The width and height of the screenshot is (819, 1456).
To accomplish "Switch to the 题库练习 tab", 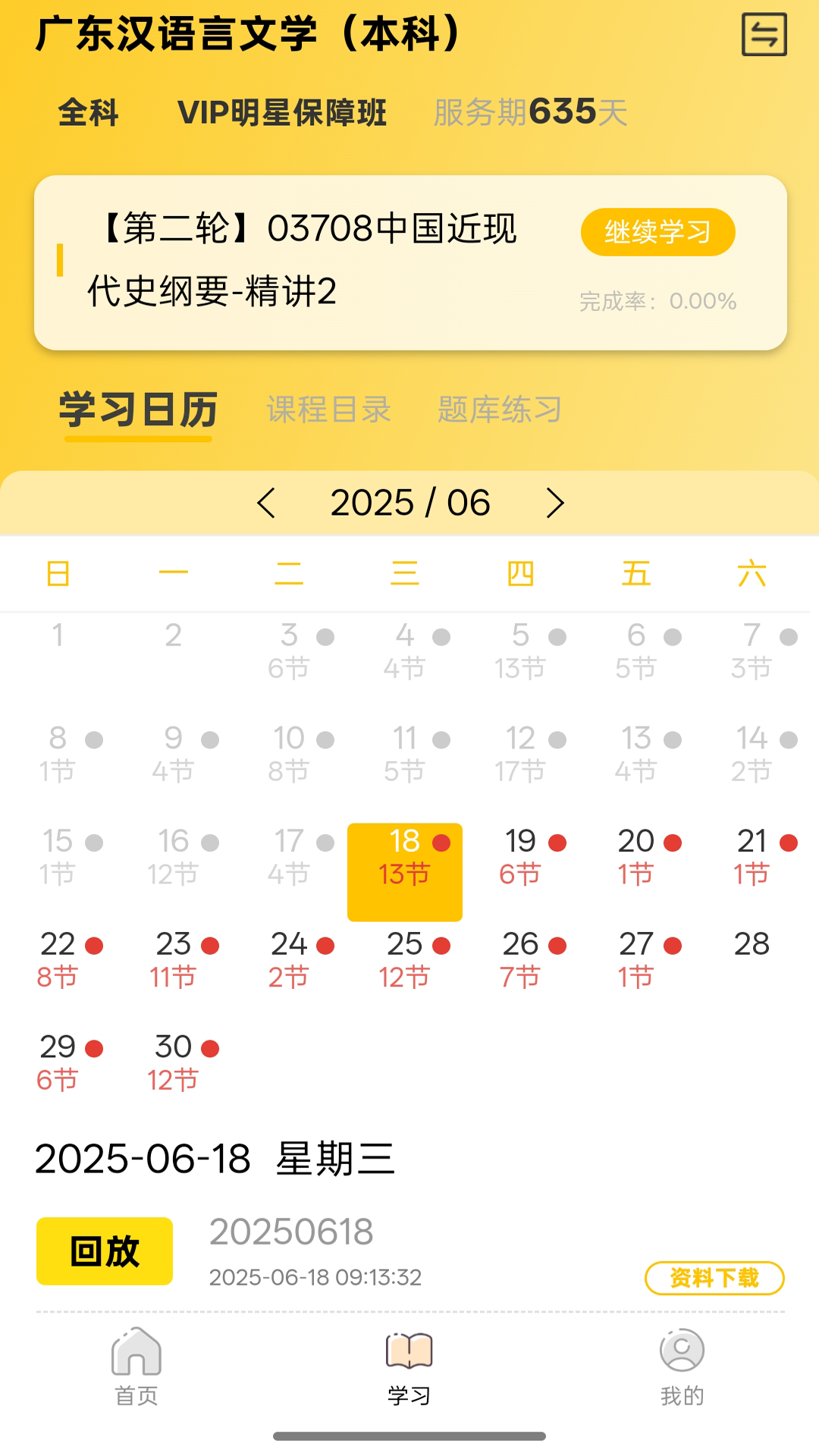I will click(498, 409).
